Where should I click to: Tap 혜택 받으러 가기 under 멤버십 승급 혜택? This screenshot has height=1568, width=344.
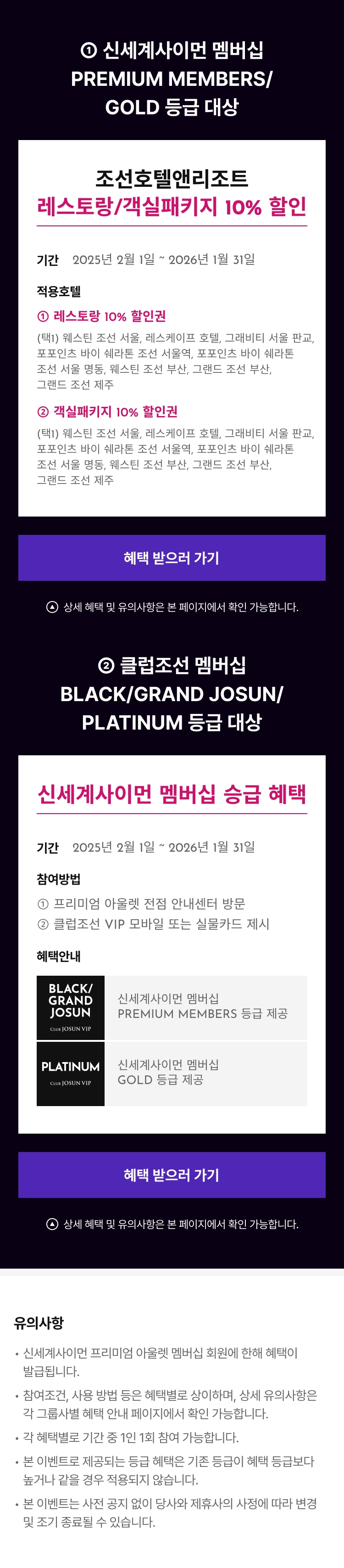pyautogui.click(x=172, y=1174)
